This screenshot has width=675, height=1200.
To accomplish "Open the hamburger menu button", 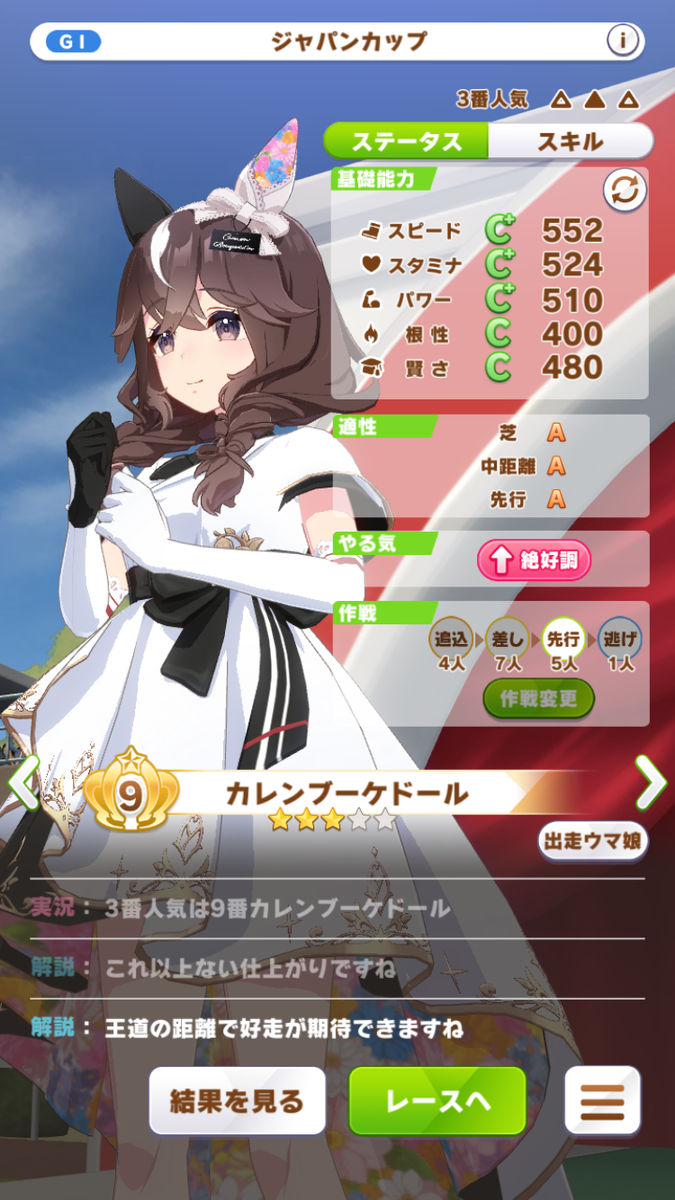I will point(602,1101).
